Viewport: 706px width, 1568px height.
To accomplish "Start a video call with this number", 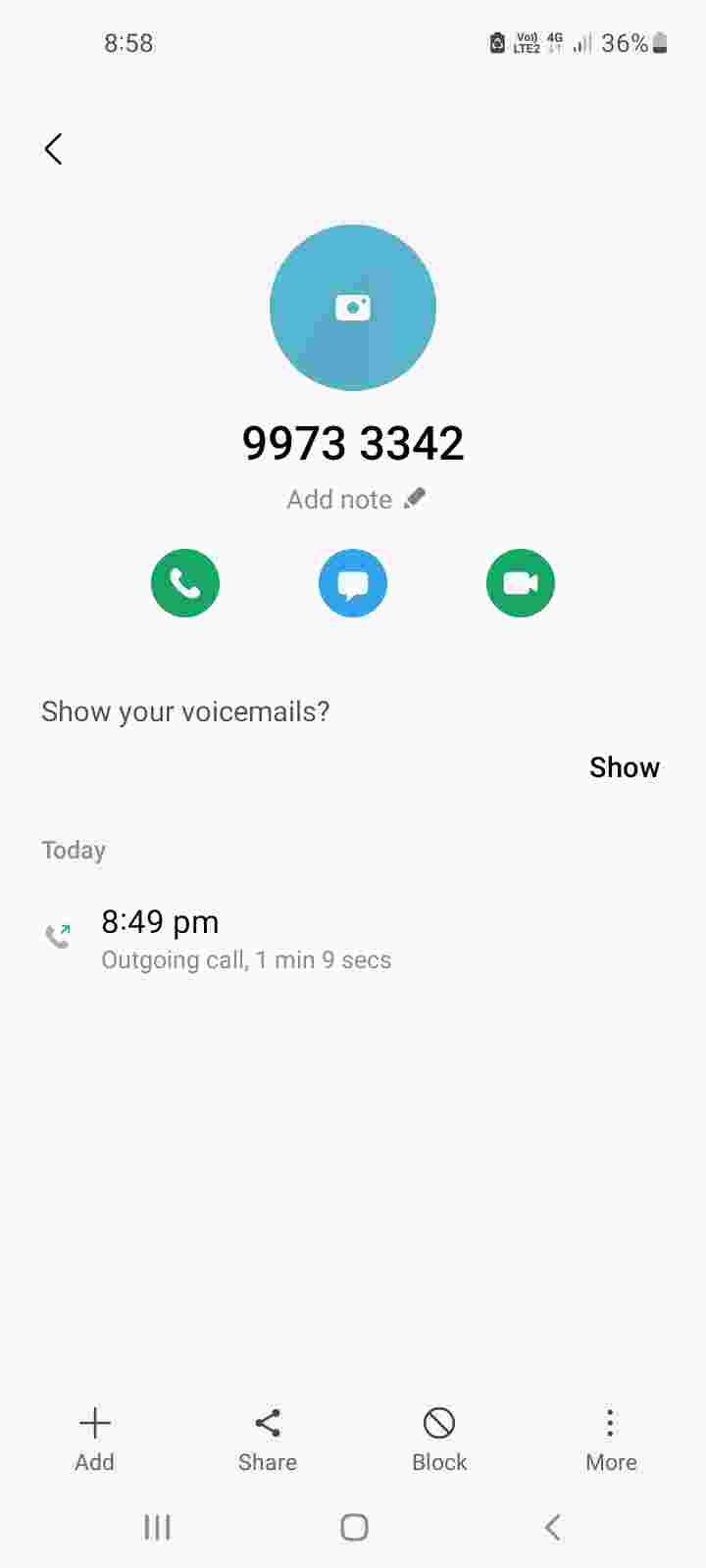I will tap(521, 583).
